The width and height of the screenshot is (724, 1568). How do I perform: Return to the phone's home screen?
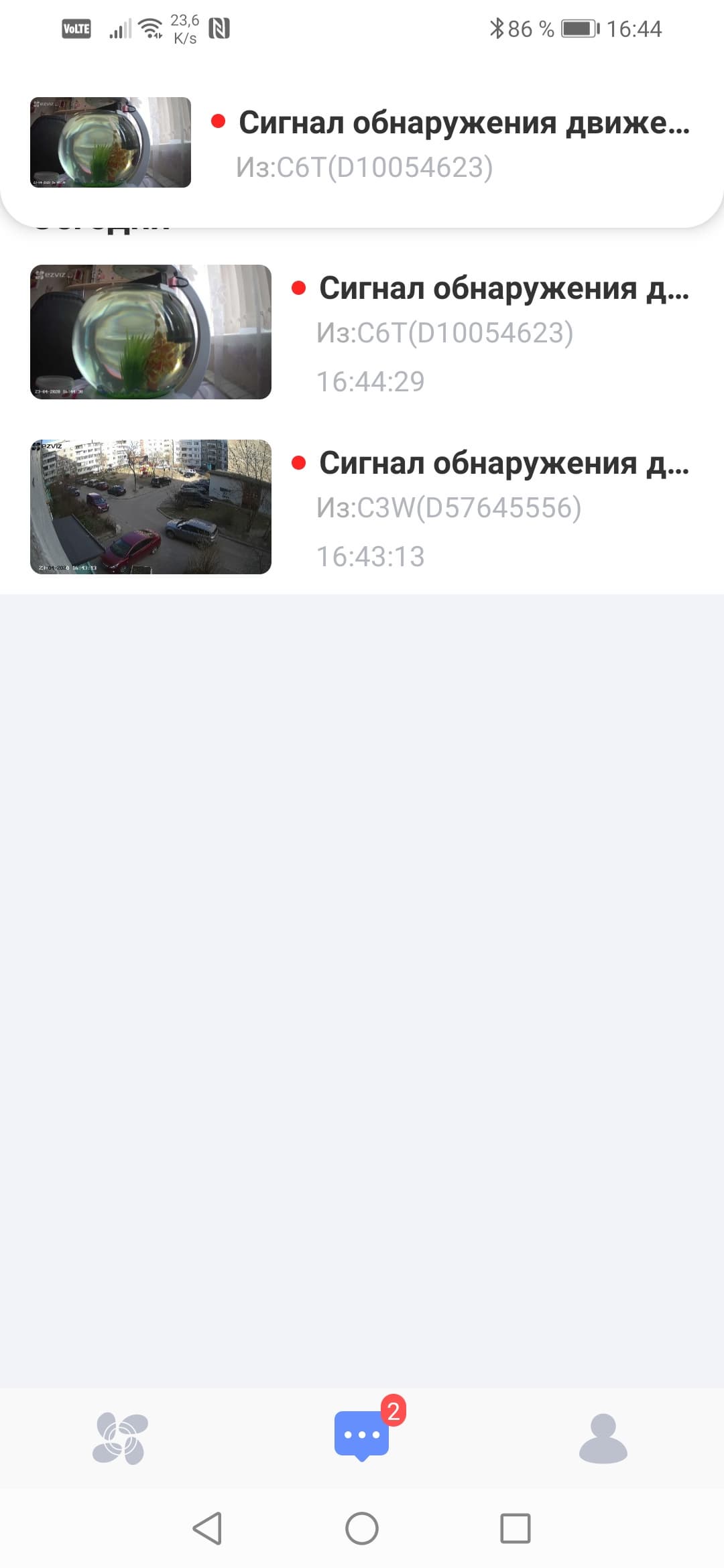click(362, 1528)
